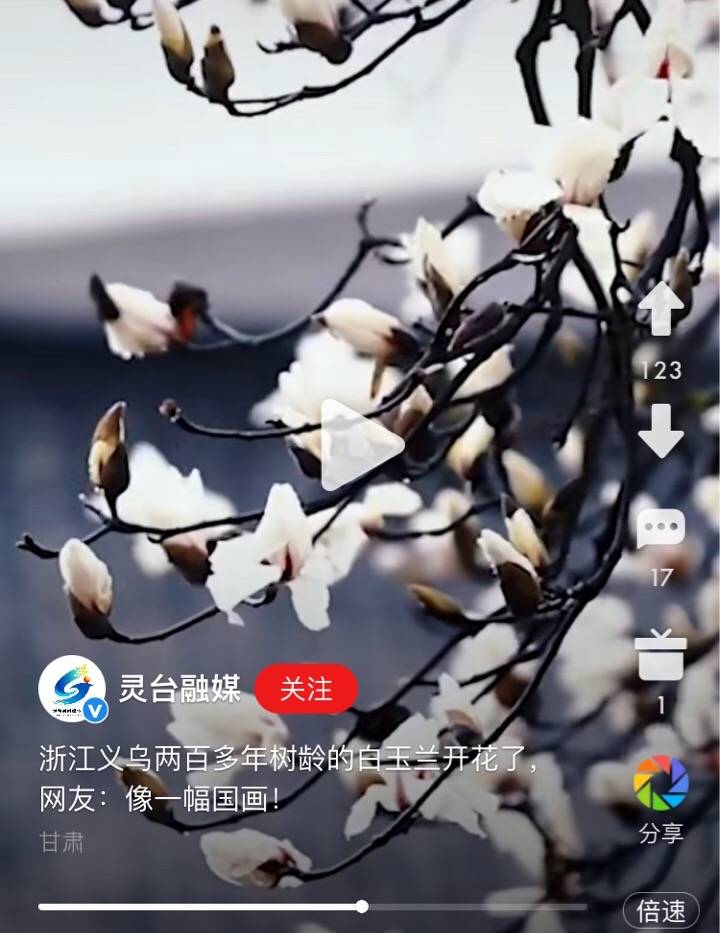Open 灵台融媒's profile avatar
Screen dimensions: 720x933
point(72,689)
